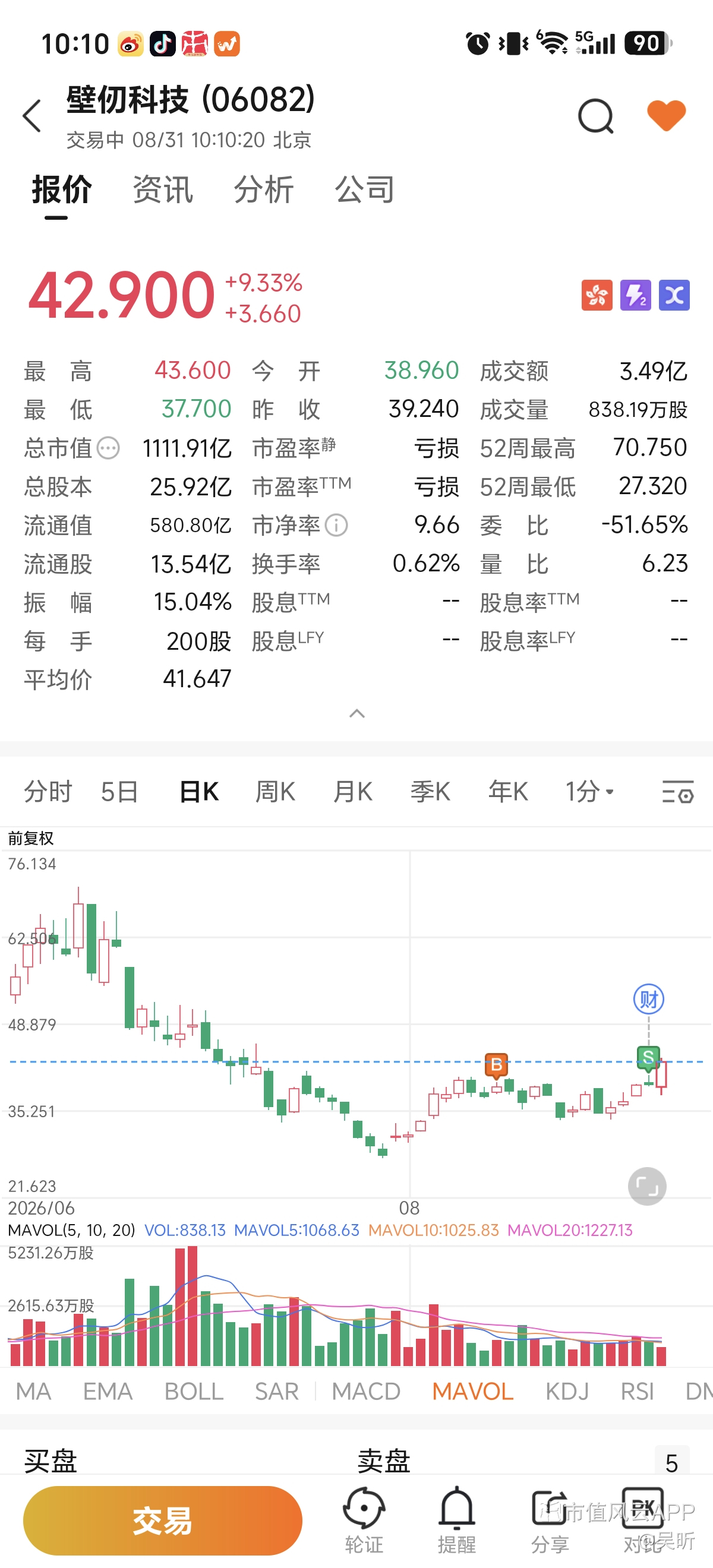Switch to the 分析 tab
The height and width of the screenshot is (1568, 713).
[264, 189]
